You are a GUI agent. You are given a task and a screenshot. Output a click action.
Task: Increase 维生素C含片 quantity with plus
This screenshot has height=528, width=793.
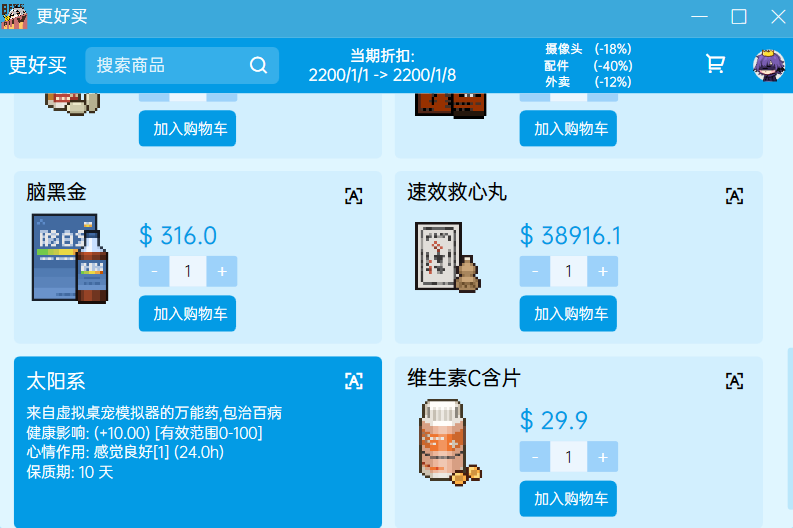602,457
